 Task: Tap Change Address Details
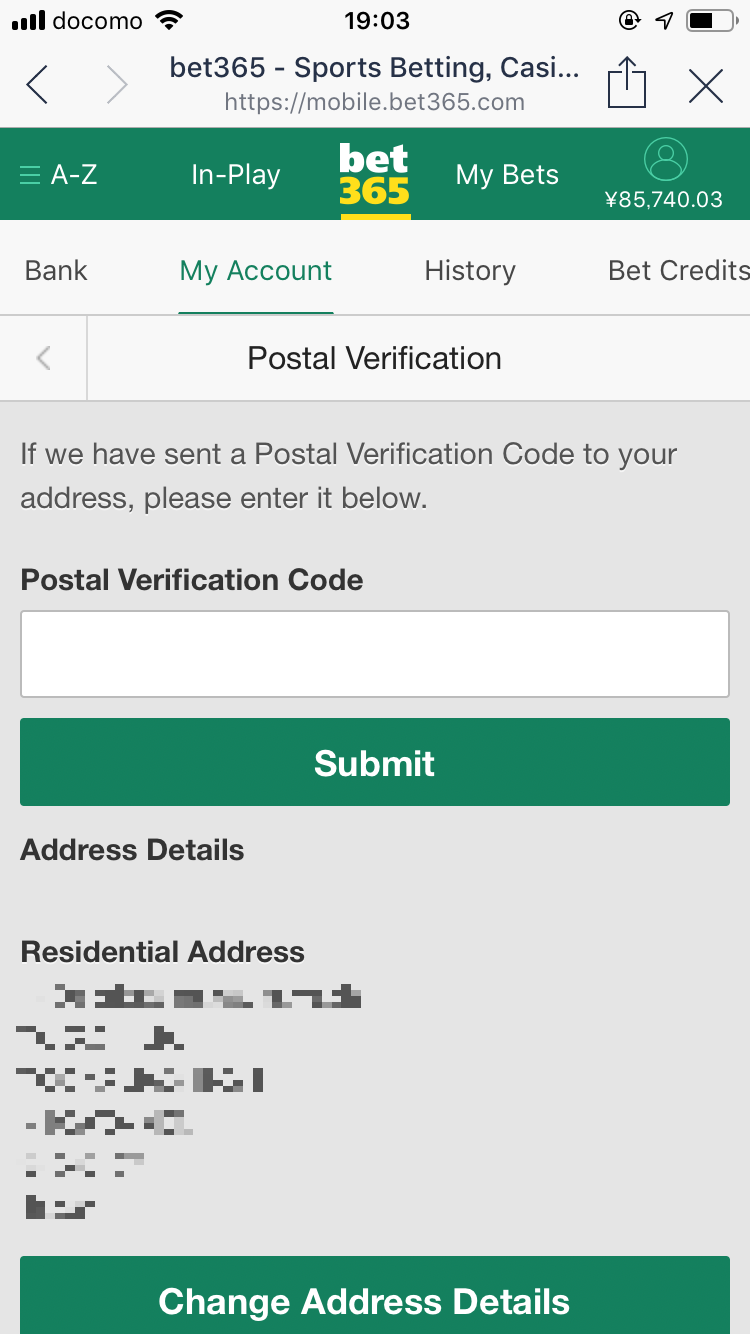coord(375,1296)
